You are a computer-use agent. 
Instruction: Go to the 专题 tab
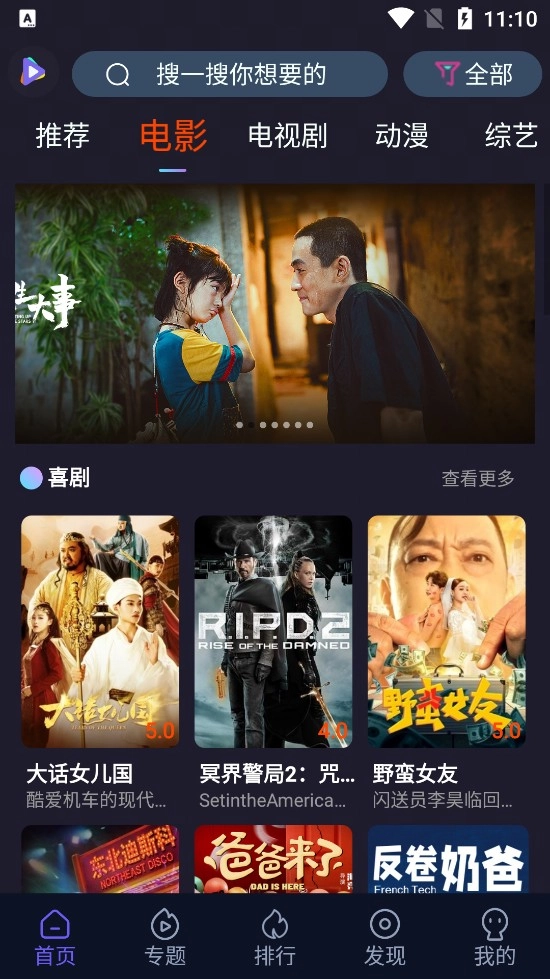(165, 937)
